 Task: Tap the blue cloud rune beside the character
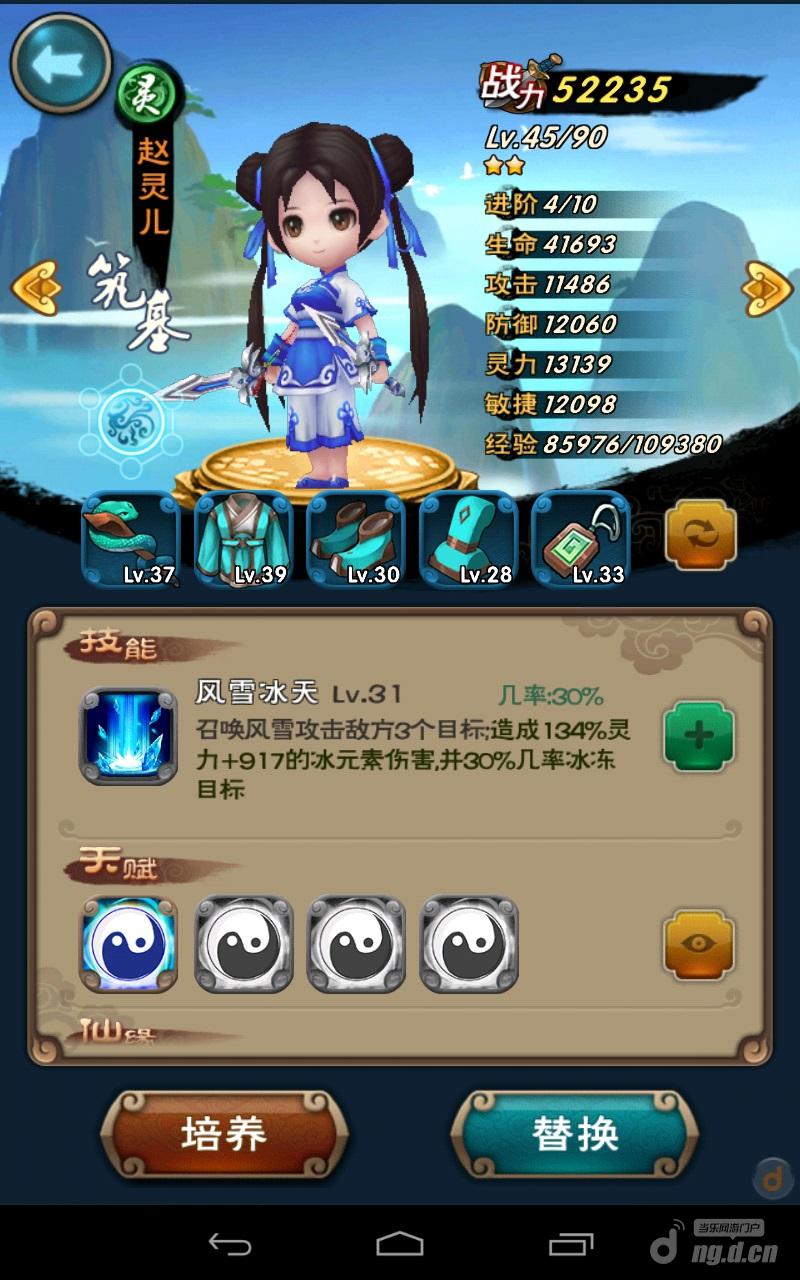tap(129, 420)
